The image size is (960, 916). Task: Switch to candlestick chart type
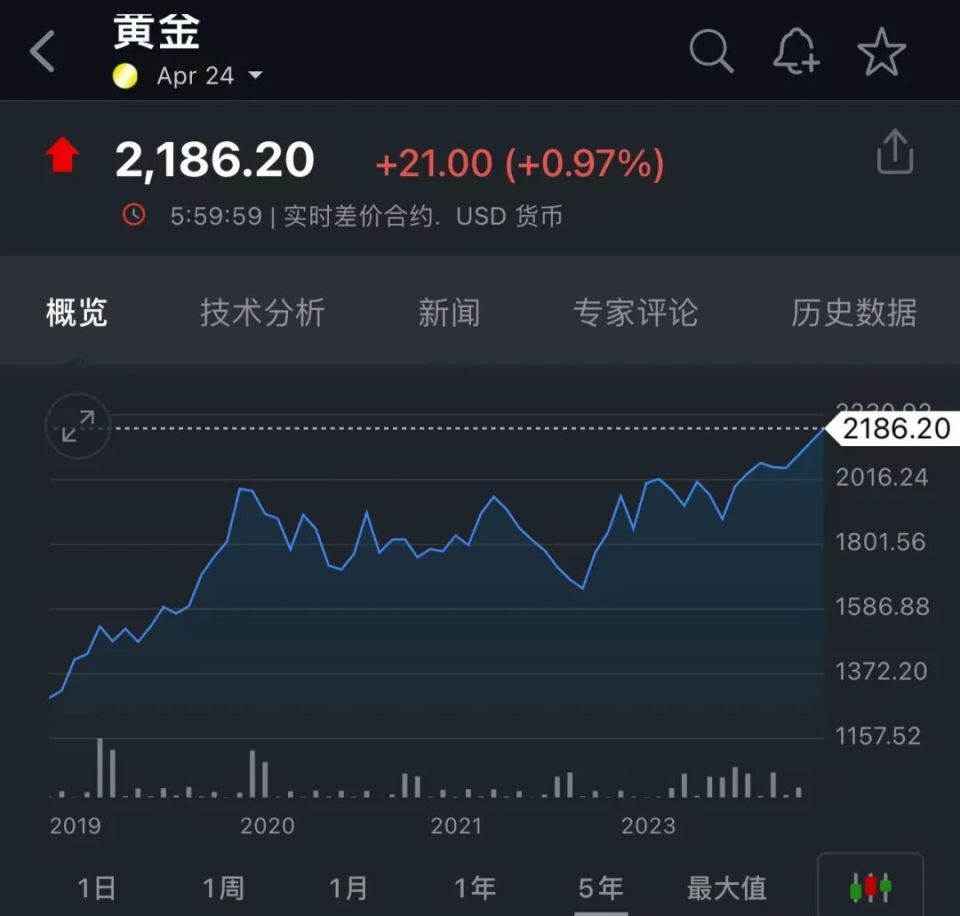pos(870,886)
